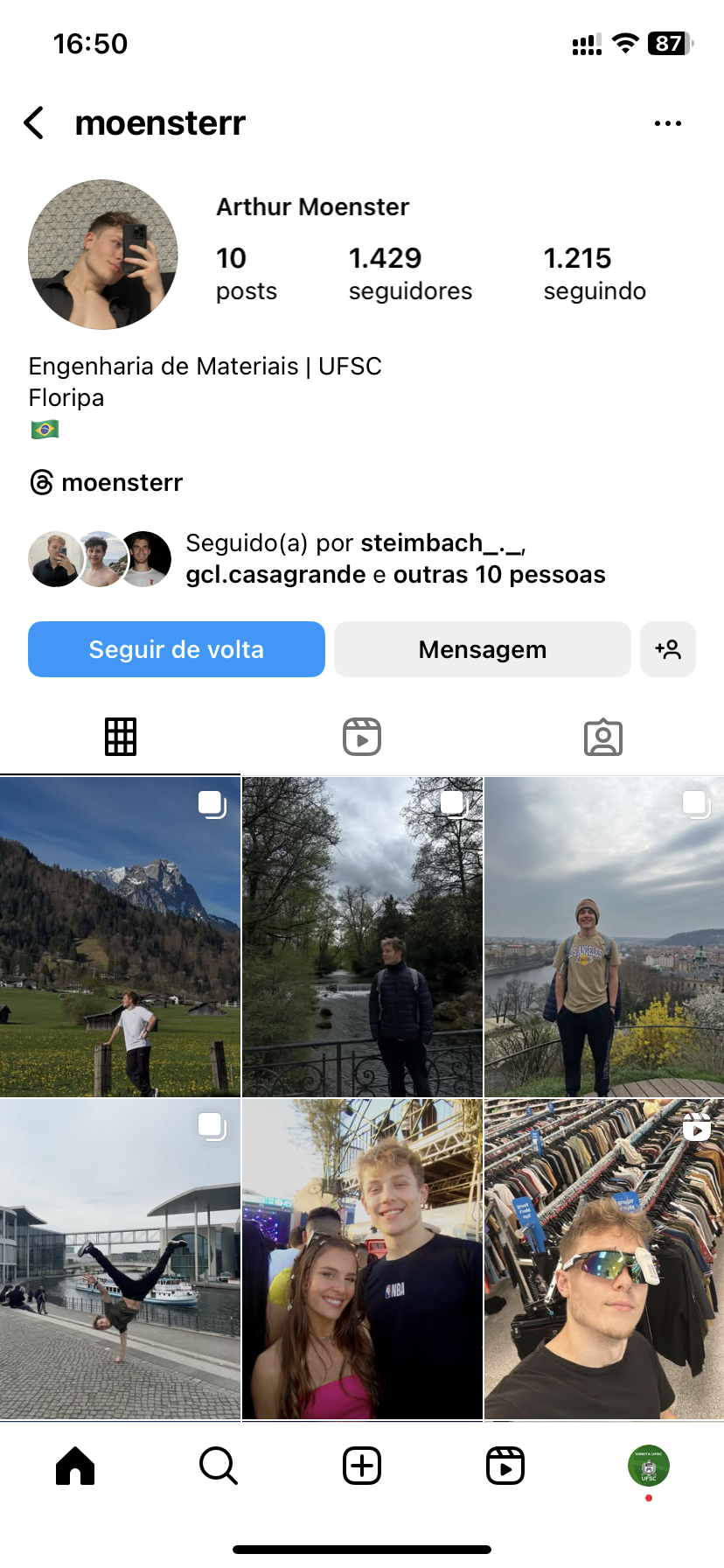Go back from moensterr's profile
This screenshot has width=724, height=1568.
click(x=35, y=123)
